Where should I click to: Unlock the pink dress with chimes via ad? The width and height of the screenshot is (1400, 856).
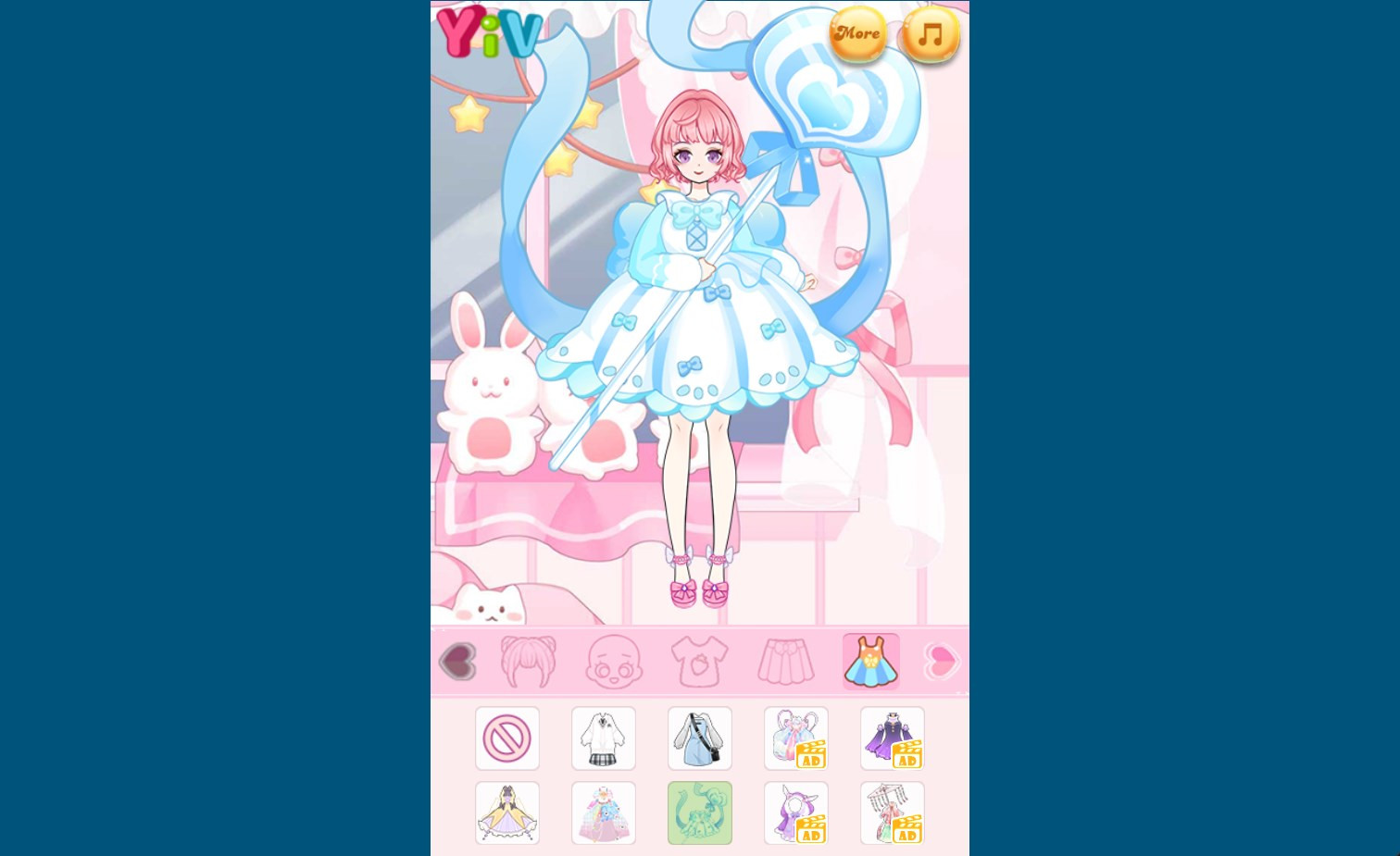893,813
